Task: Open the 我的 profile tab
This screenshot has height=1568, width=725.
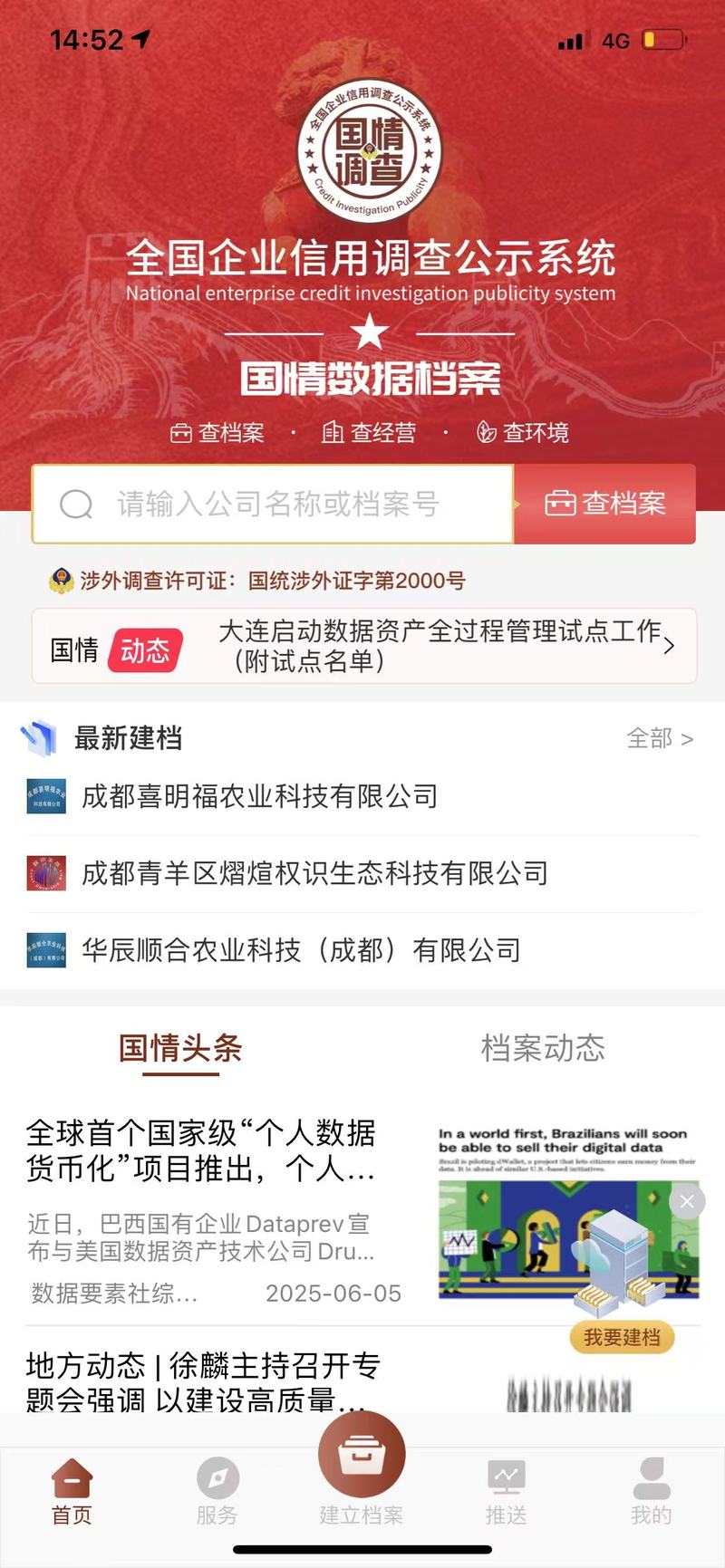Action: 652,1491
